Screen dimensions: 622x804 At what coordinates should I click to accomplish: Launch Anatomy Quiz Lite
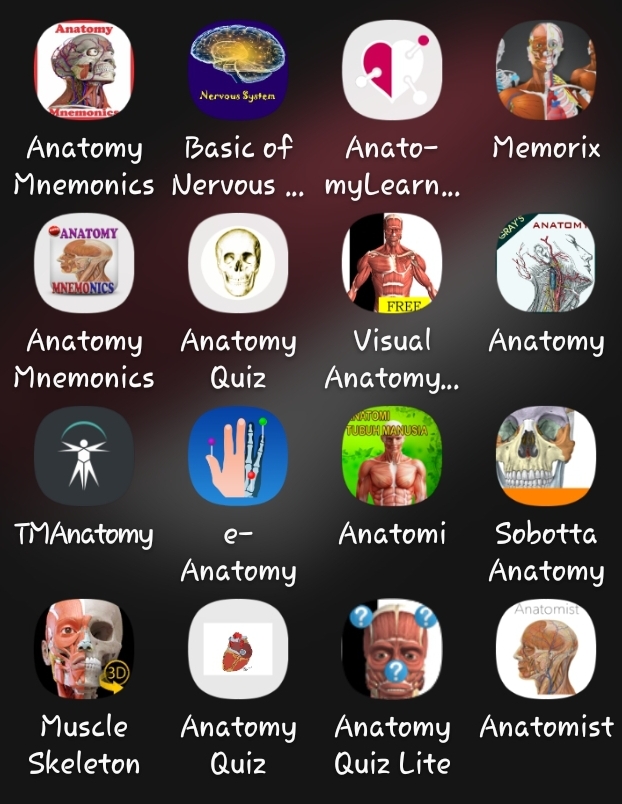(x=392, y=649)
